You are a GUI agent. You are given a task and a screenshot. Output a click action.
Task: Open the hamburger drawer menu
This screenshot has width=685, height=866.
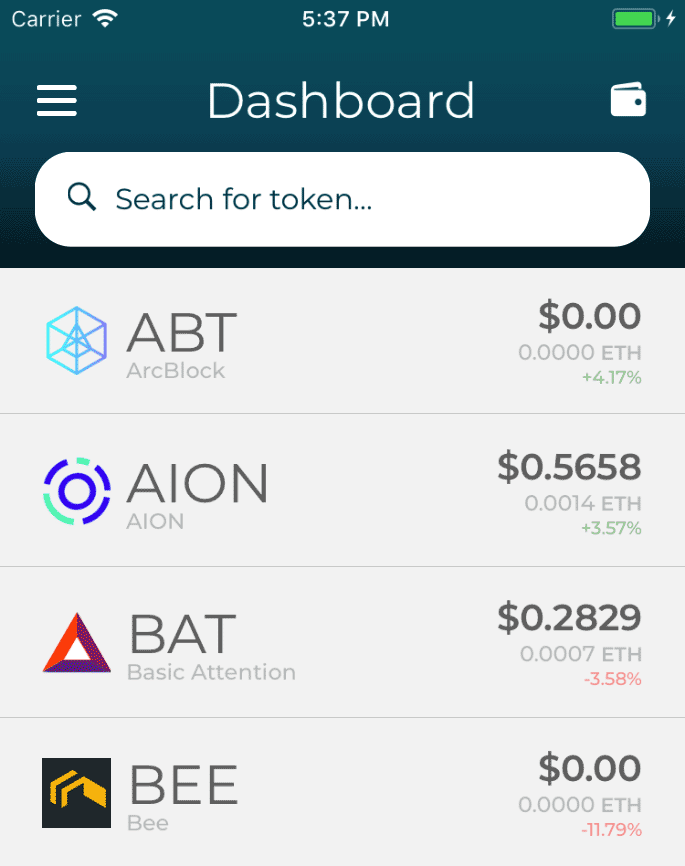(57, 101)
